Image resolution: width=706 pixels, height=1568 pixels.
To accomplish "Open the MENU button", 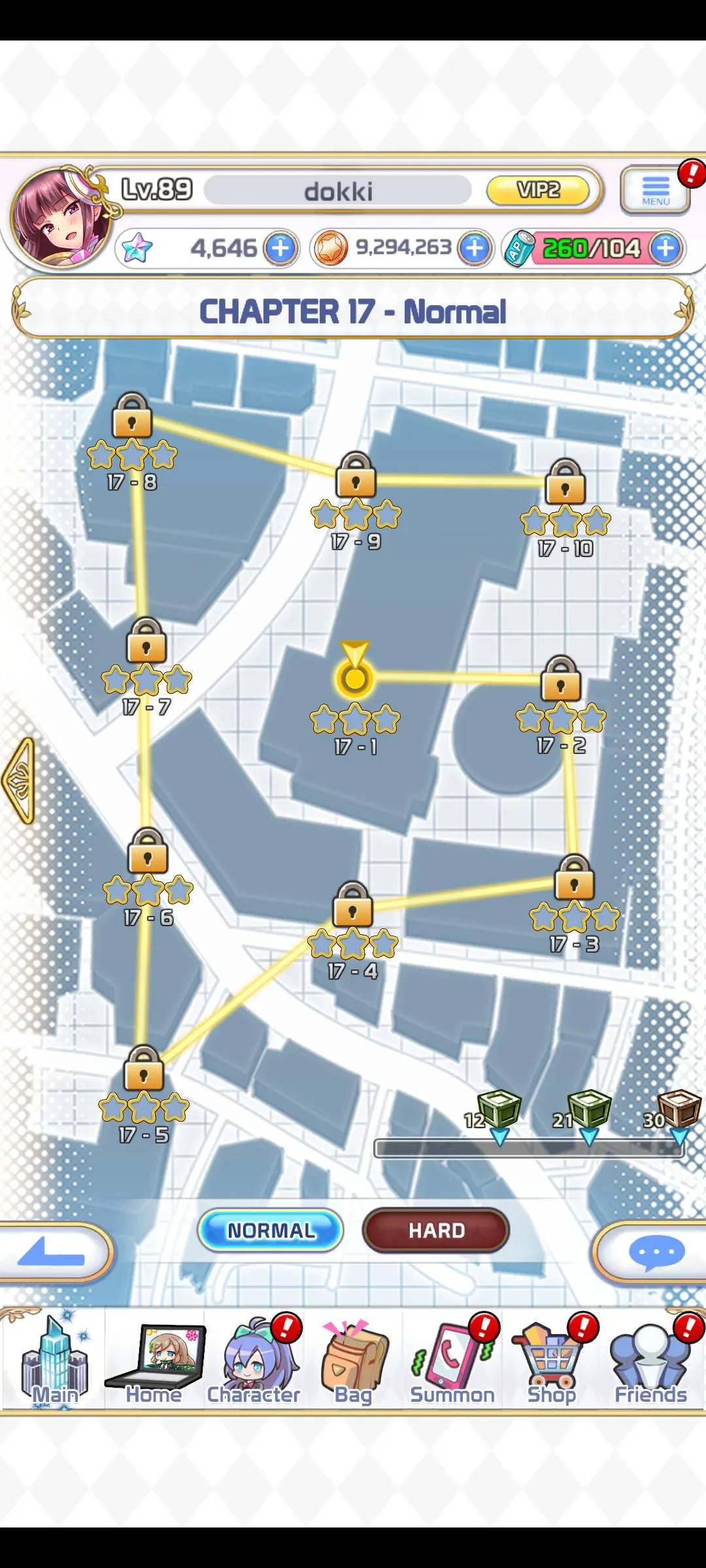I will tap(655, 190).
